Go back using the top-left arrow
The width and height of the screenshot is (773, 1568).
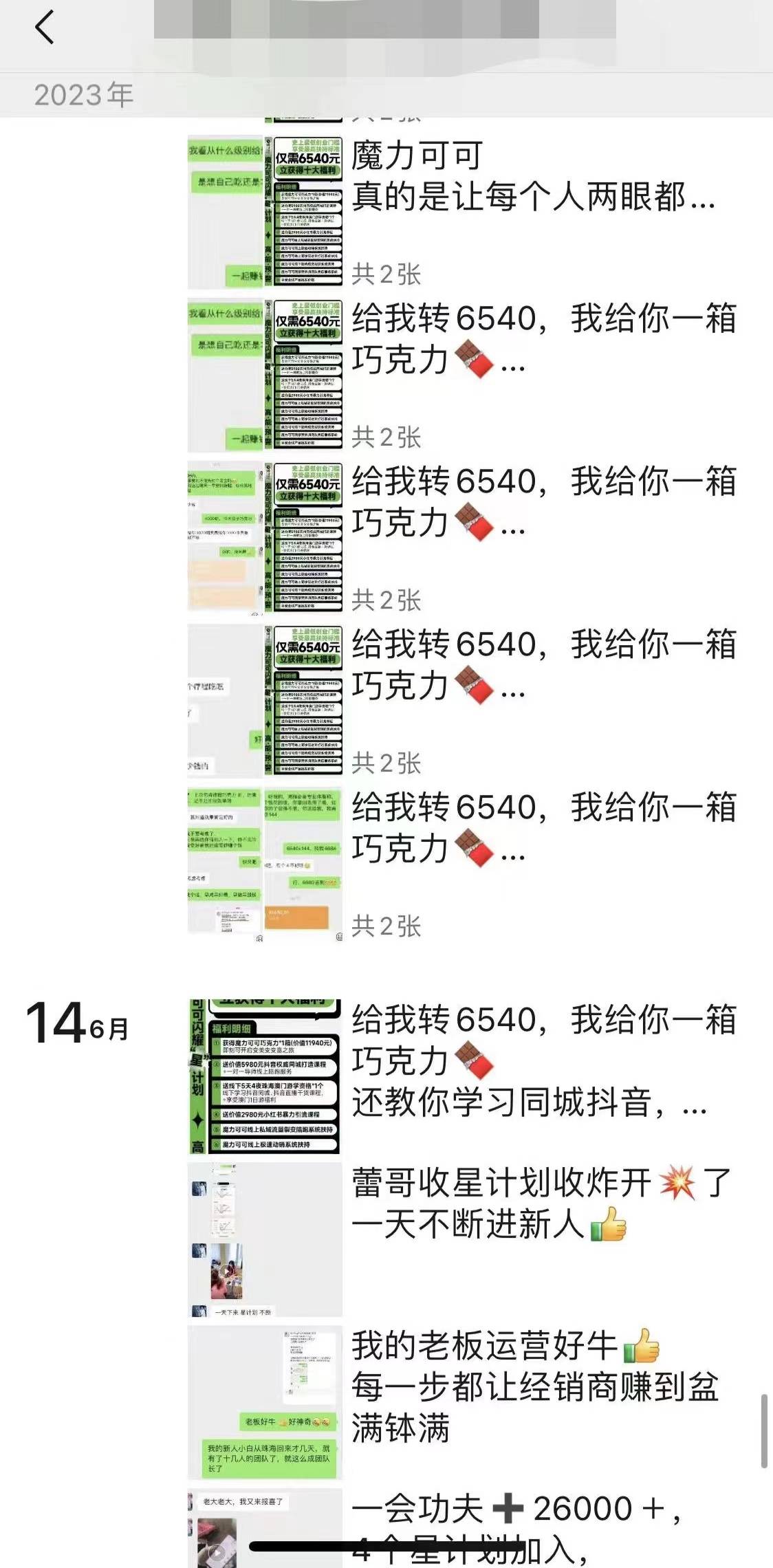pos(44,29)
